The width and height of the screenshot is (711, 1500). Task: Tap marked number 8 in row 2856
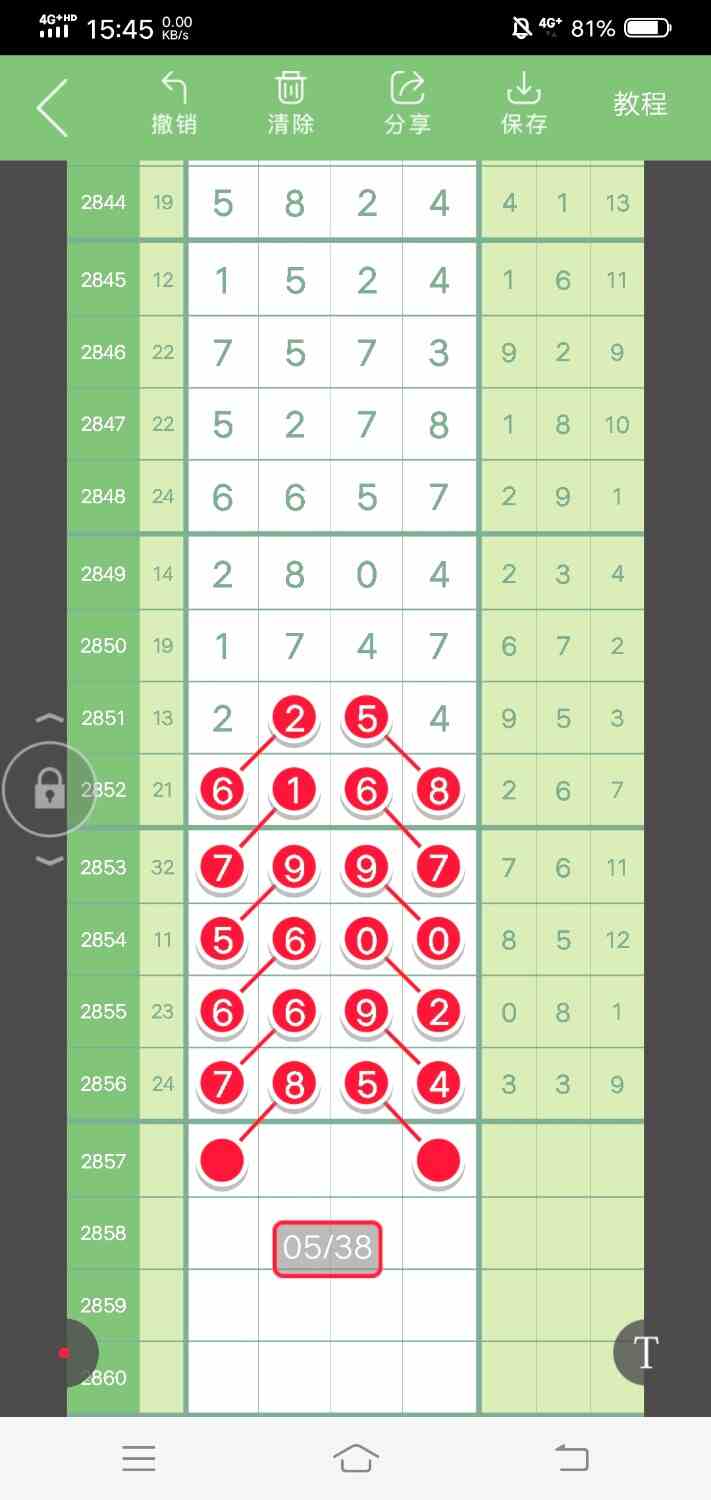[x=294, y=1084]
